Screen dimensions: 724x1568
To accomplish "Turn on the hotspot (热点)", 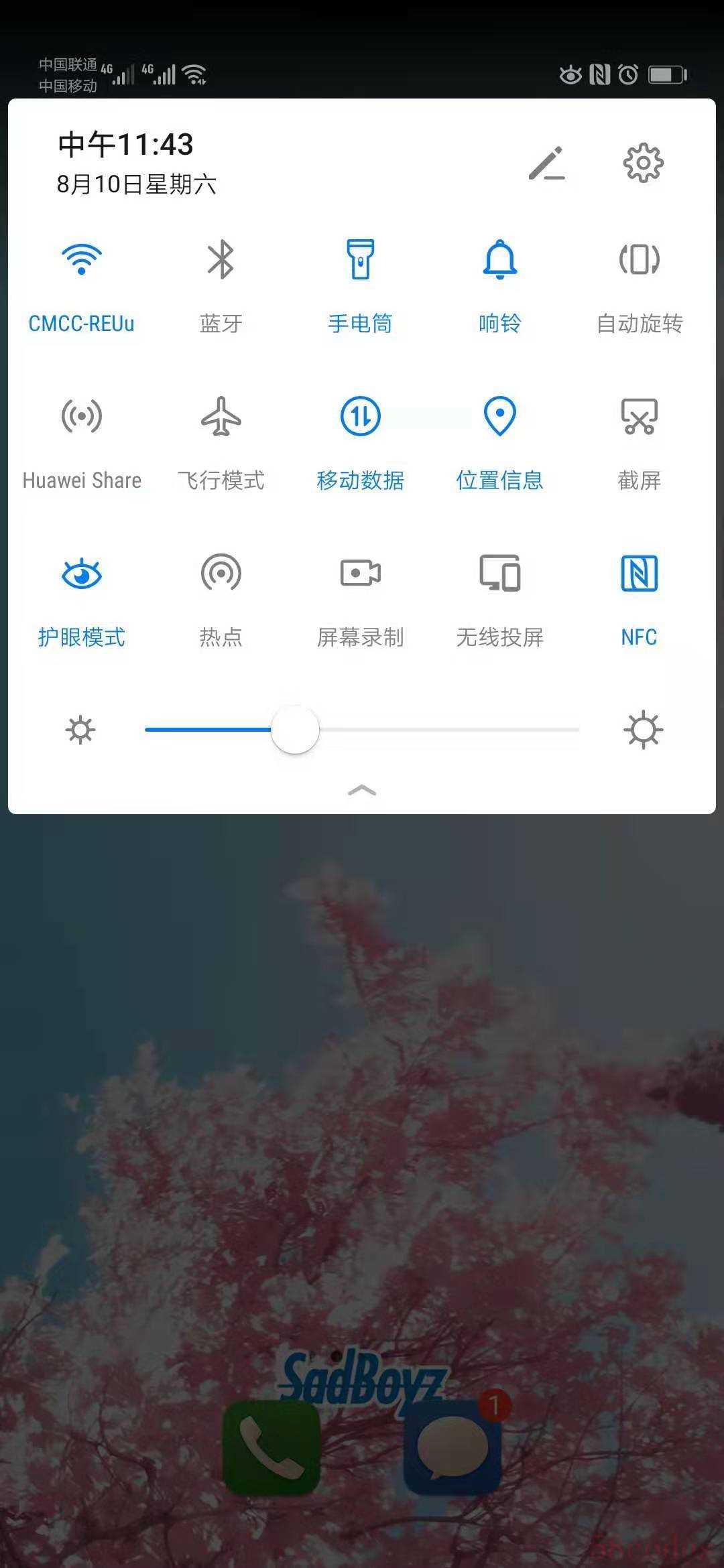I will [x=221, y=573].
